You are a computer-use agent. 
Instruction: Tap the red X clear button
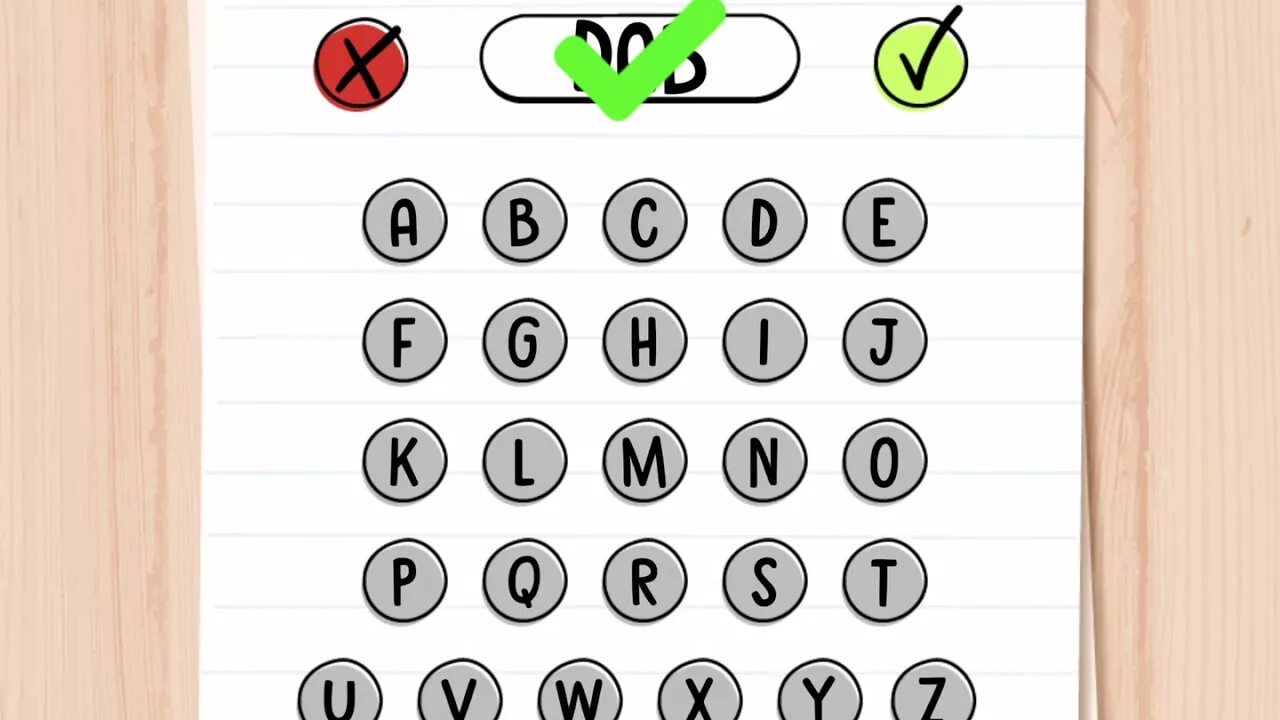pyautogui.click(x=361, y=64)
